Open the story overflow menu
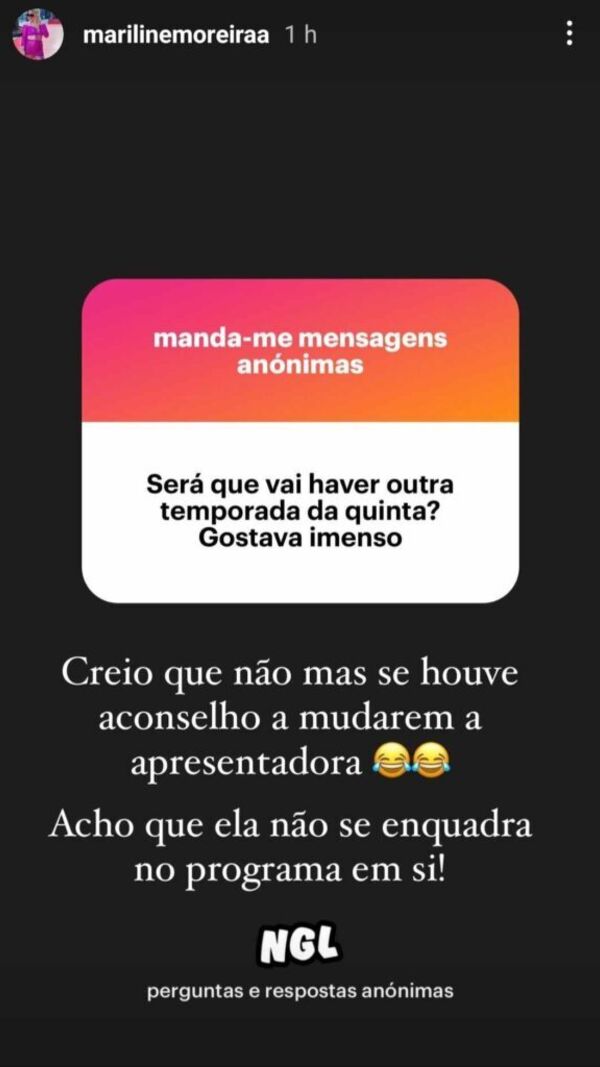The height and width of the screenshot is (1067, 600). coord(569,35)
